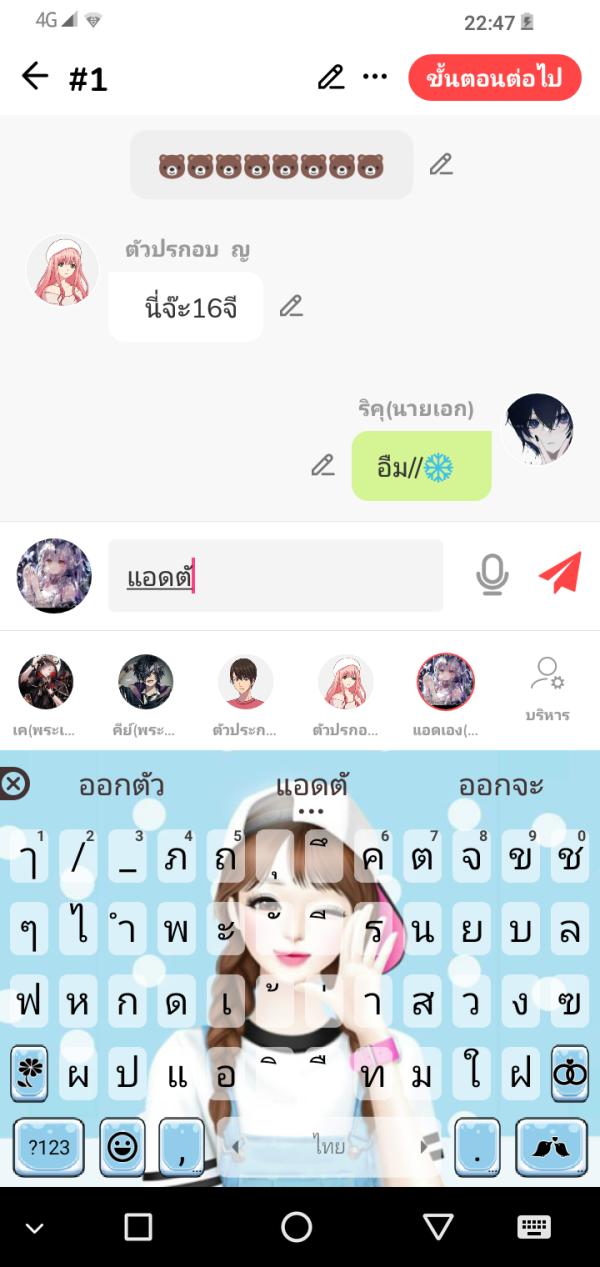Open the three-dot overflow menu
600x1267 pixels.
pos(375,77)
